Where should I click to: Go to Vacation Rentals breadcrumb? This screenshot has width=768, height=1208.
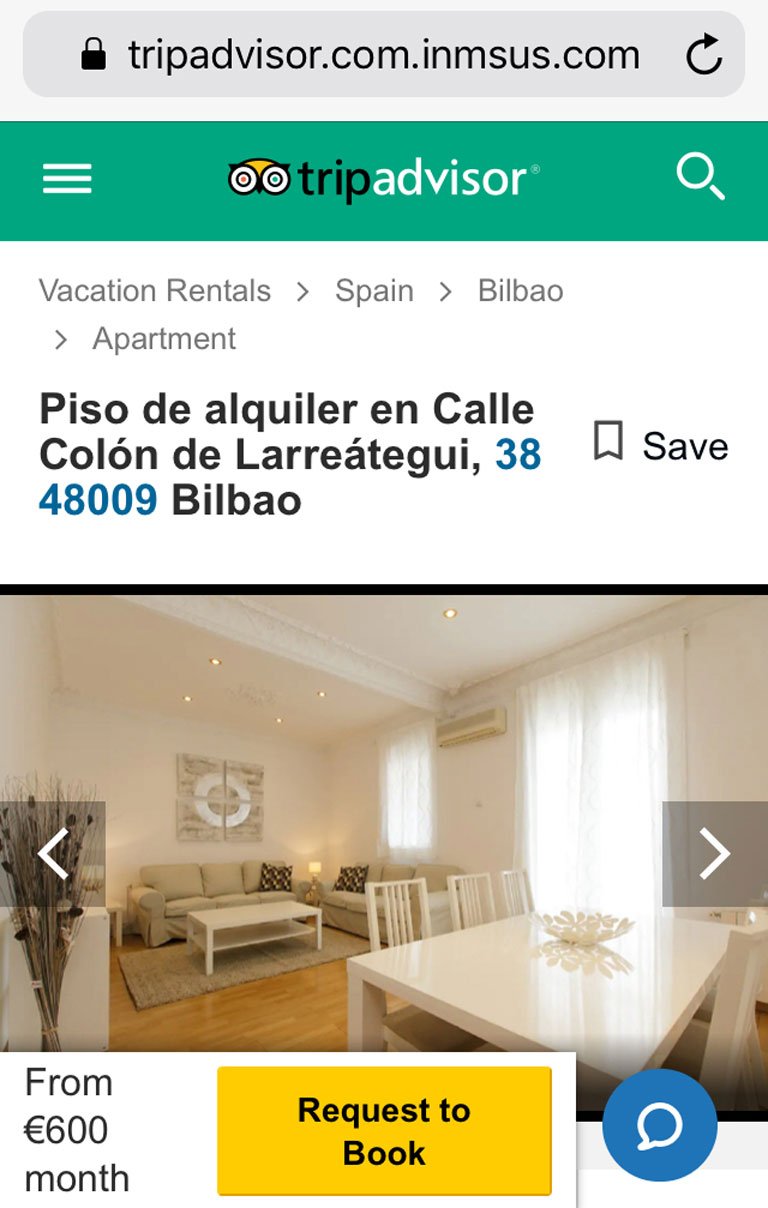tap(155, 291)
